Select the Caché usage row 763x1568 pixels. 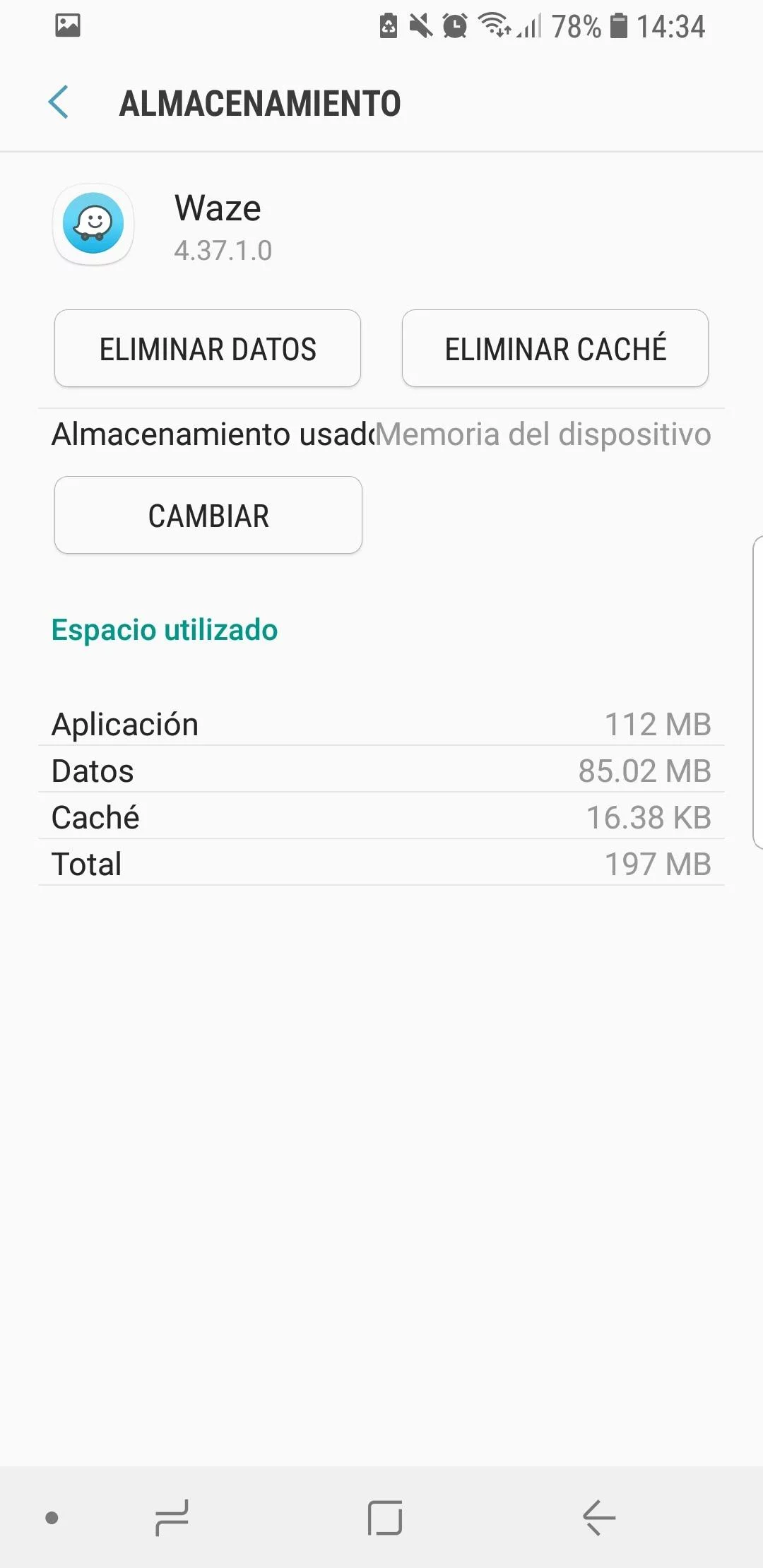[381, 816]
